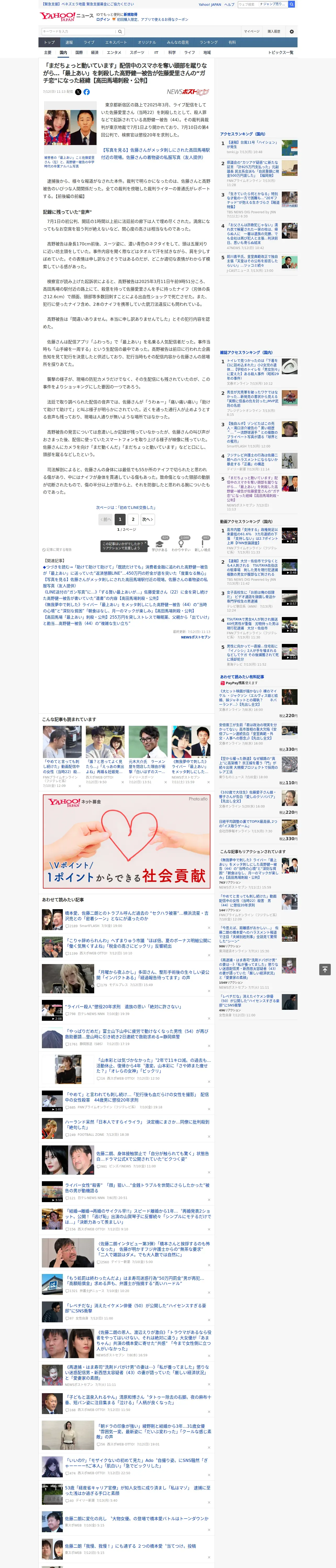Select the 国際 category

[x=79, y=52]
